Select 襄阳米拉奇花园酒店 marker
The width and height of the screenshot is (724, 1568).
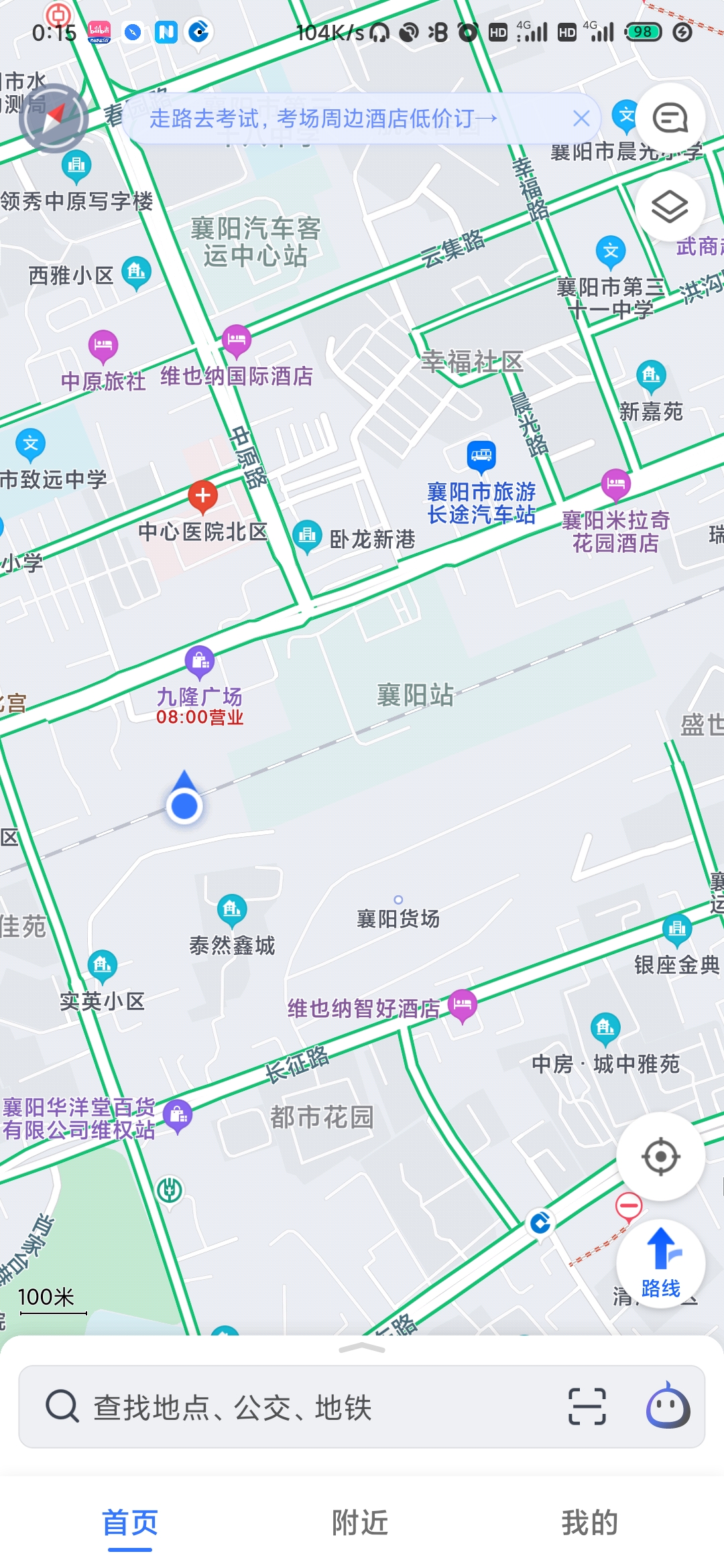pyautogui.click(x=615, y=484)
